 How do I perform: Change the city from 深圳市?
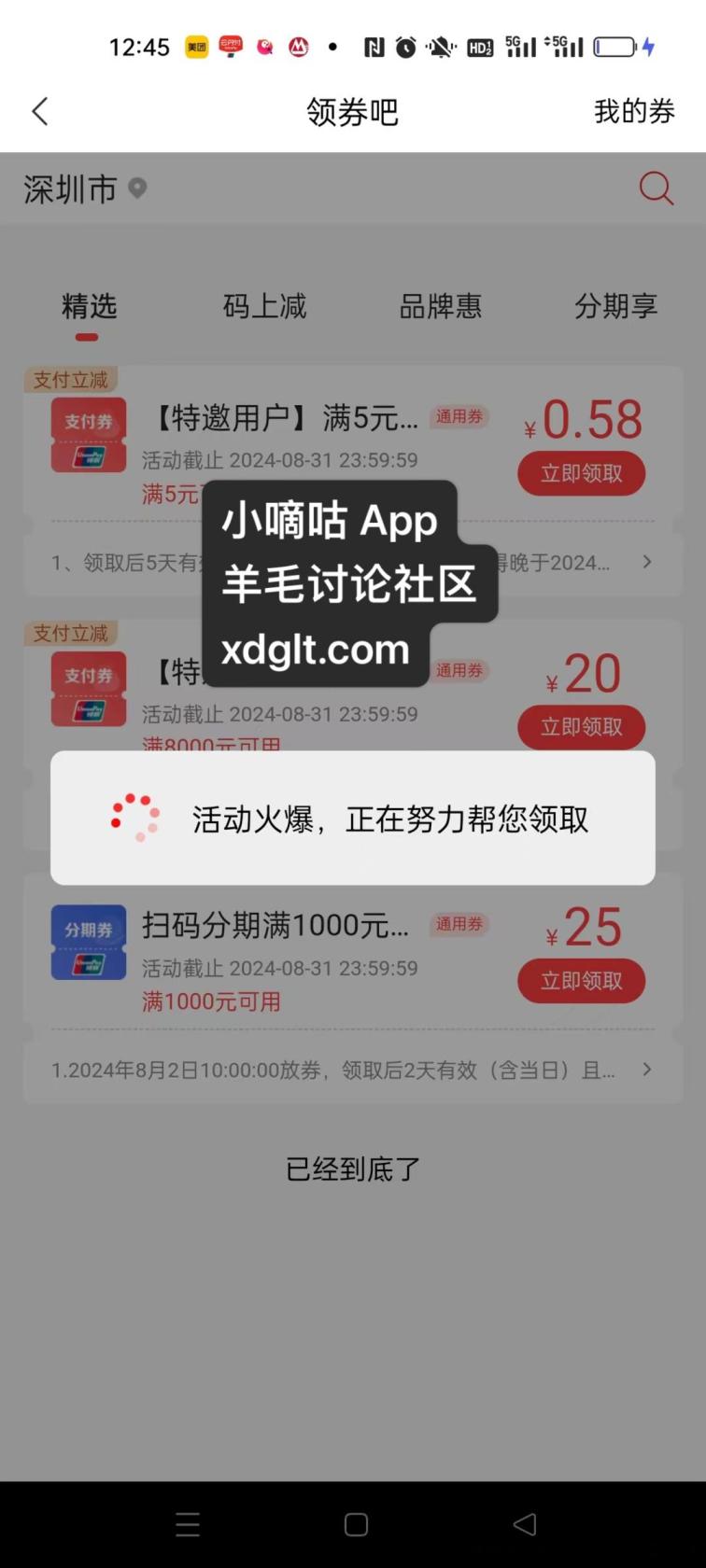pyautogui.click(x=85, y=189)
